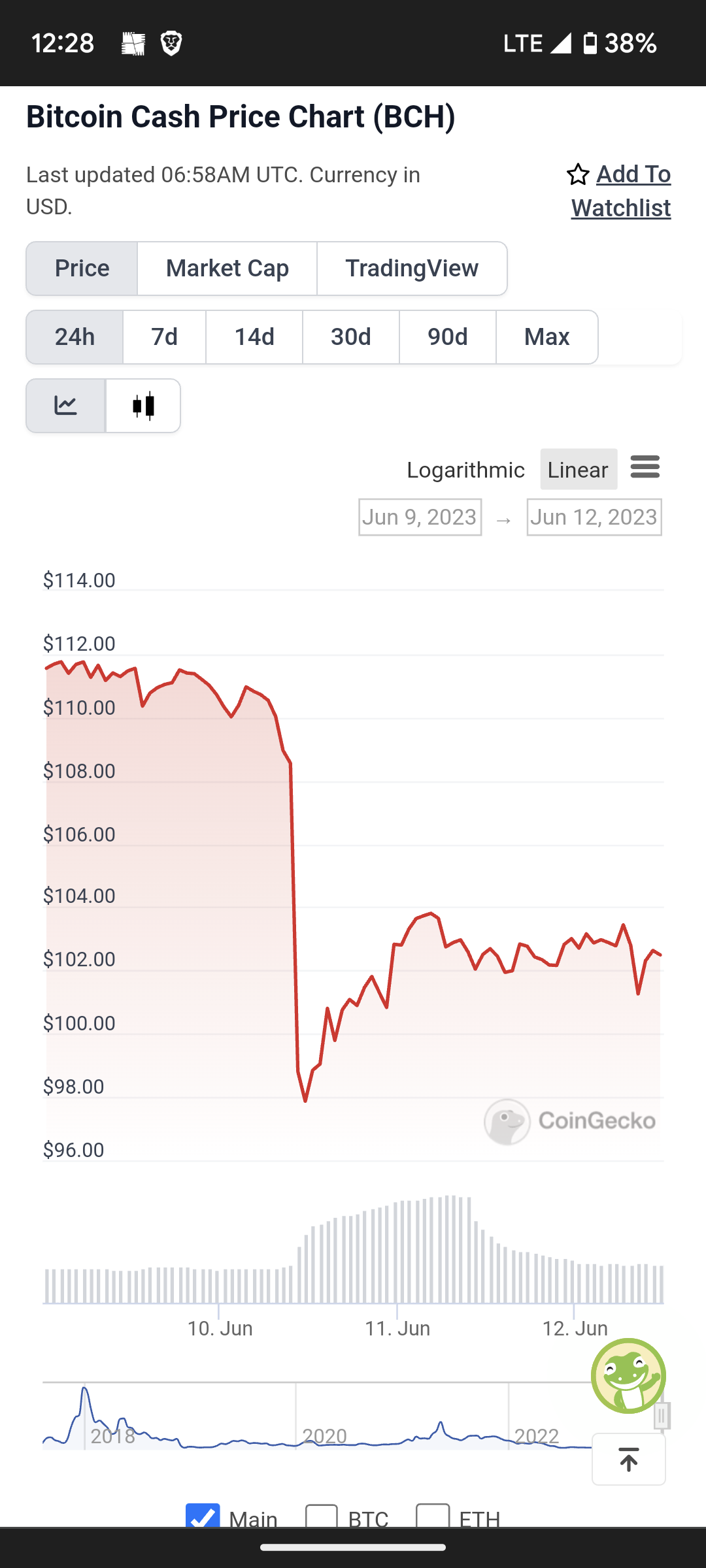Viewport: 706px width, 1568px height.
Task: Select the line chart view
Action: [65, 406]
